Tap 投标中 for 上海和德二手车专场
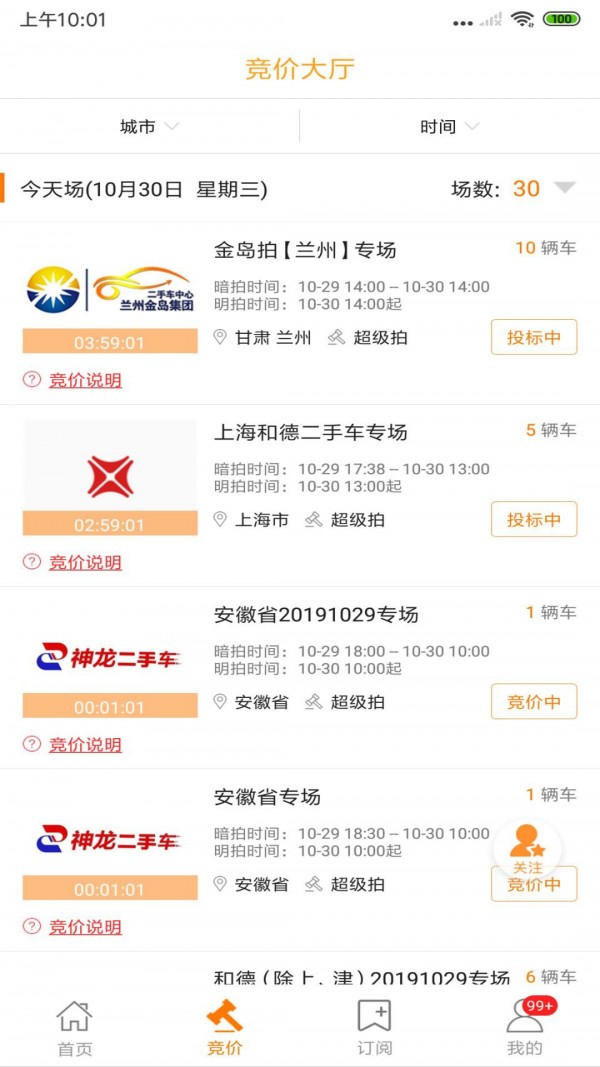The image size is (600, 1067). [534, 520]
